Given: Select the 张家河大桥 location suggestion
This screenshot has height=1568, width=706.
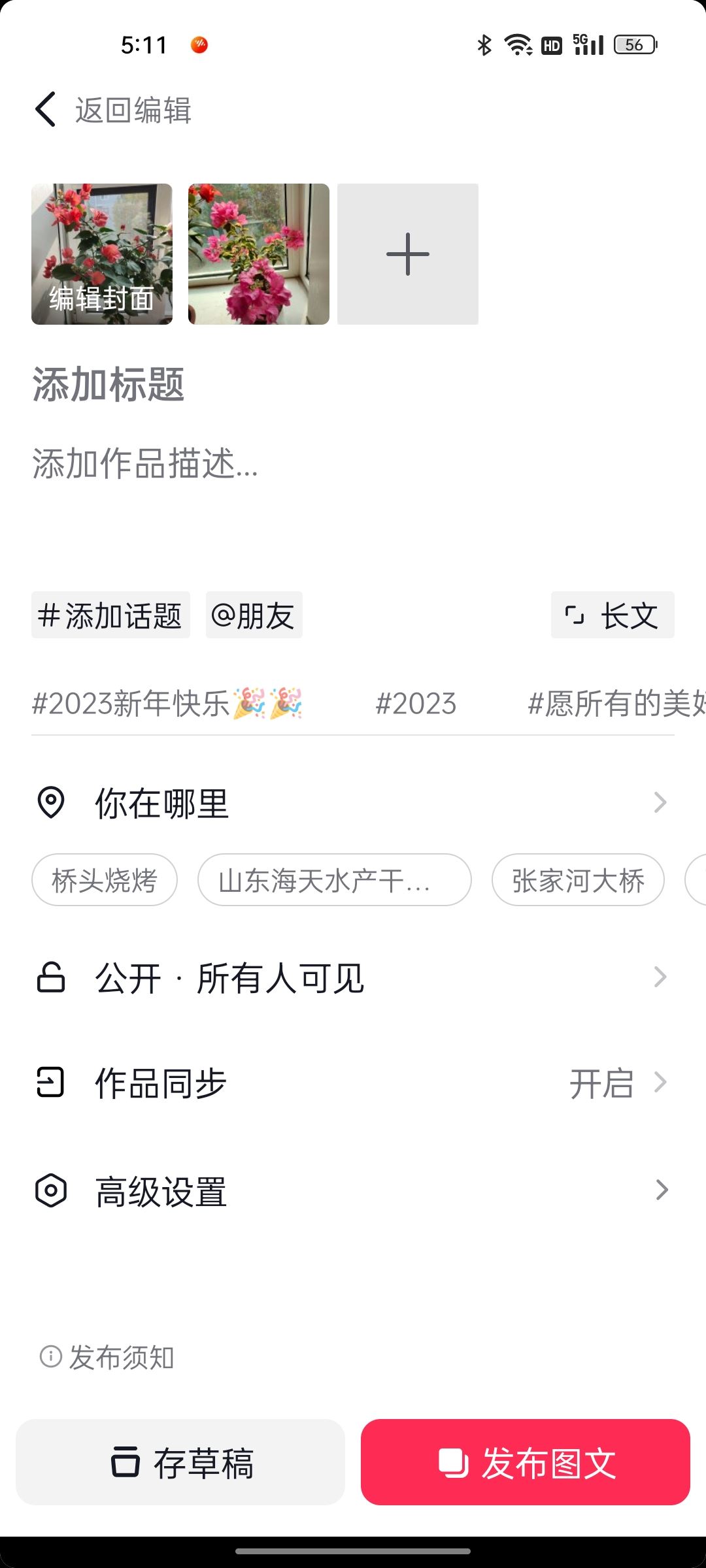Looking at the screenshot, I should (577, 880).
